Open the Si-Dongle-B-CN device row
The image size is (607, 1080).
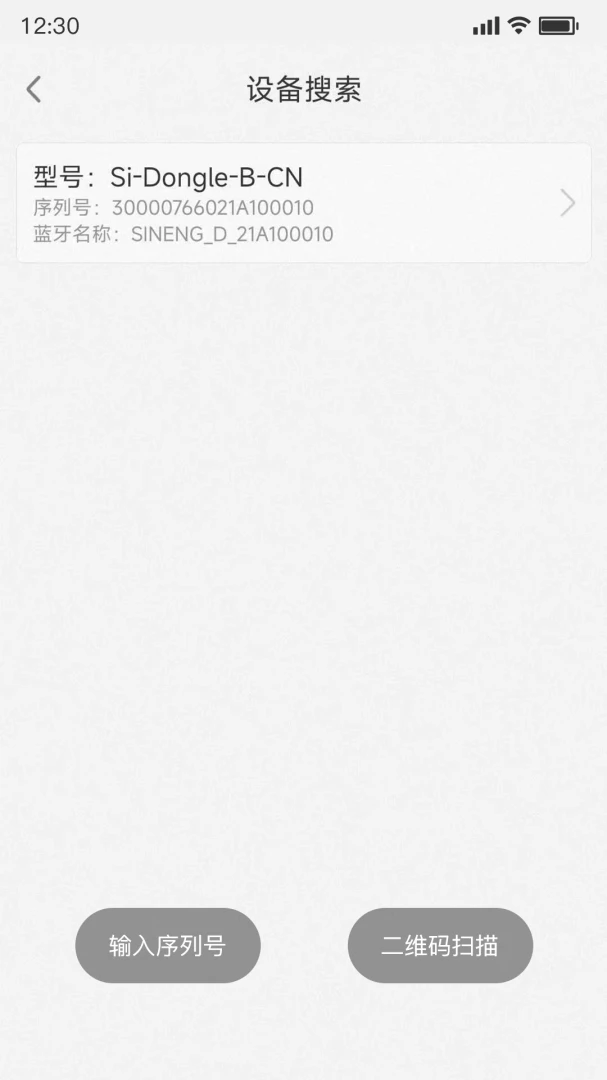(303, 202)
